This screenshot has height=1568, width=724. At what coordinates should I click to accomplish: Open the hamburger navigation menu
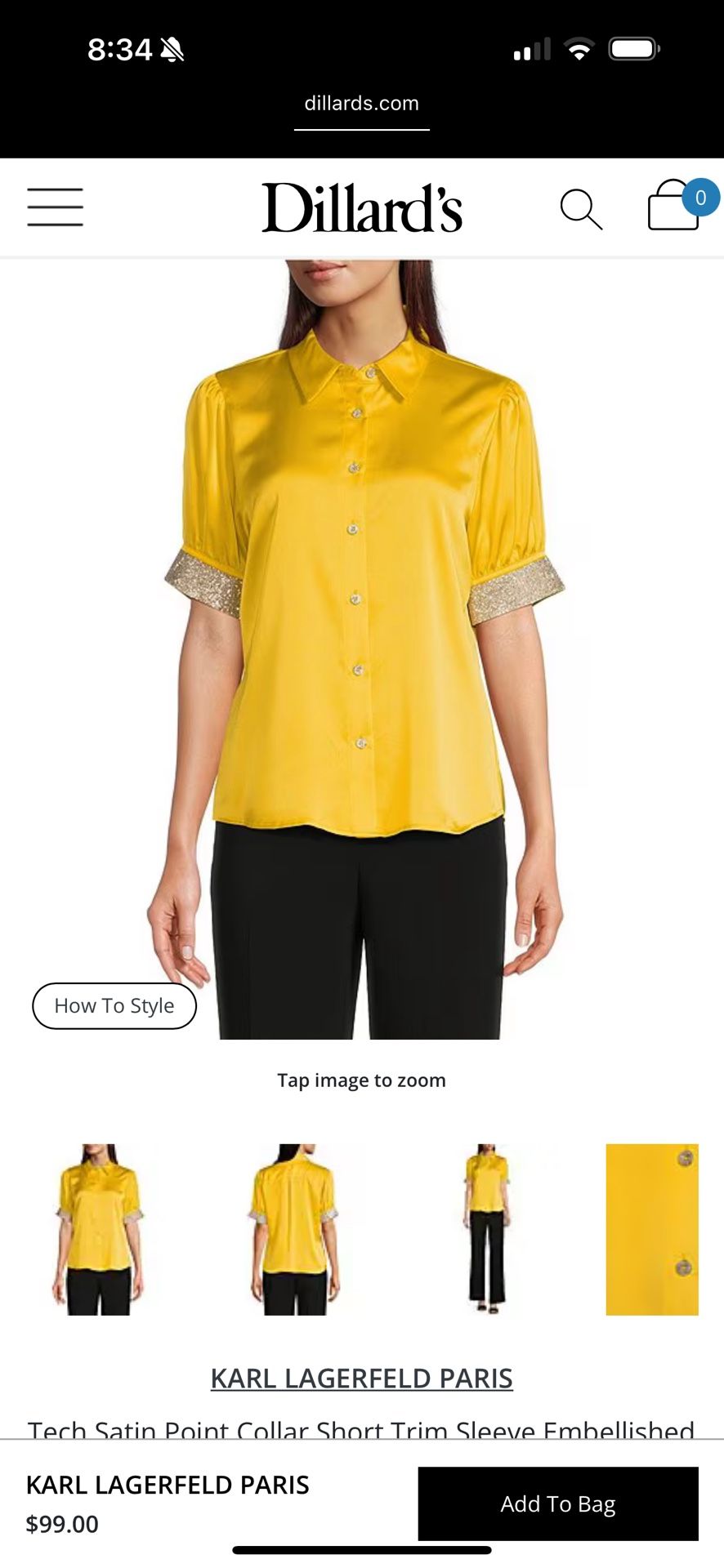55,207
